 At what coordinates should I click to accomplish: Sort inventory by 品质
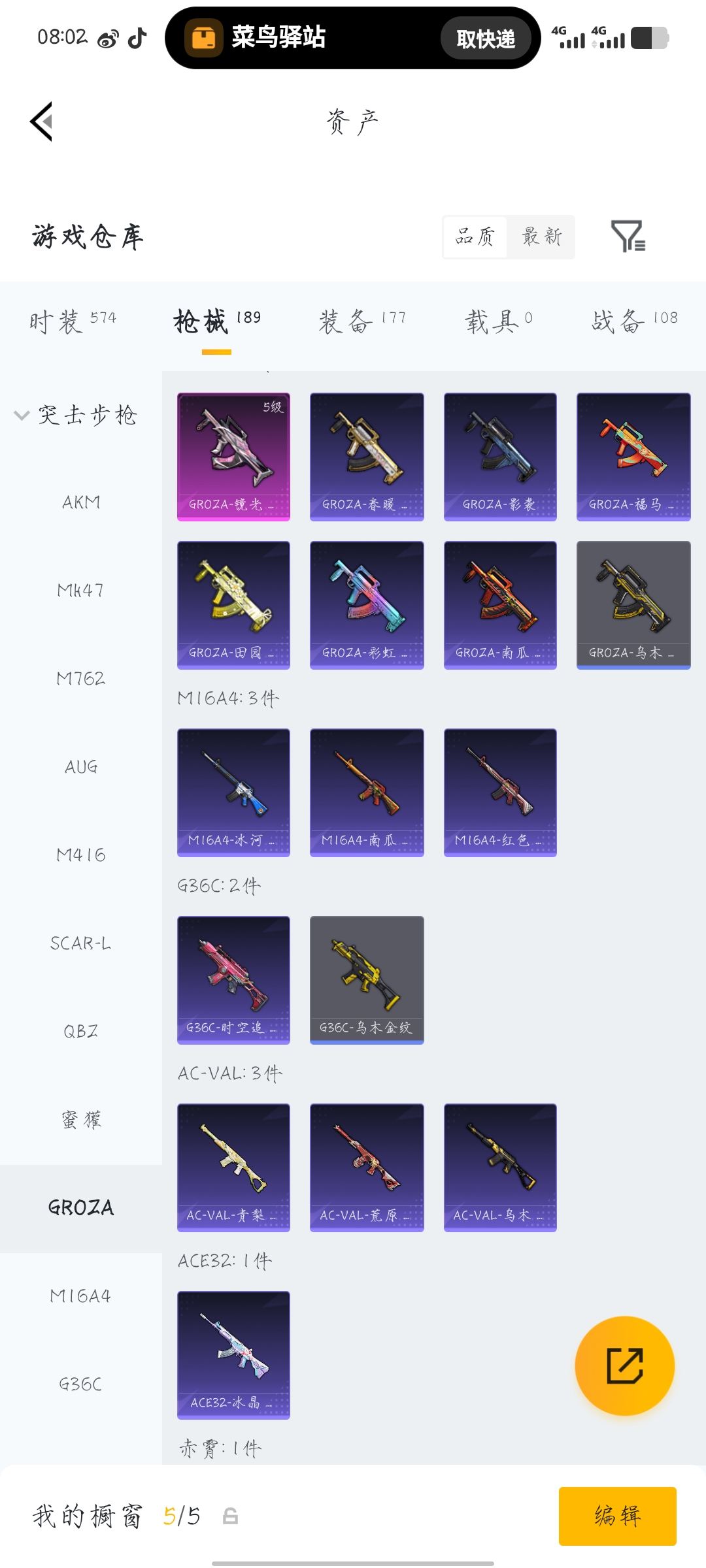click(475, 237)
